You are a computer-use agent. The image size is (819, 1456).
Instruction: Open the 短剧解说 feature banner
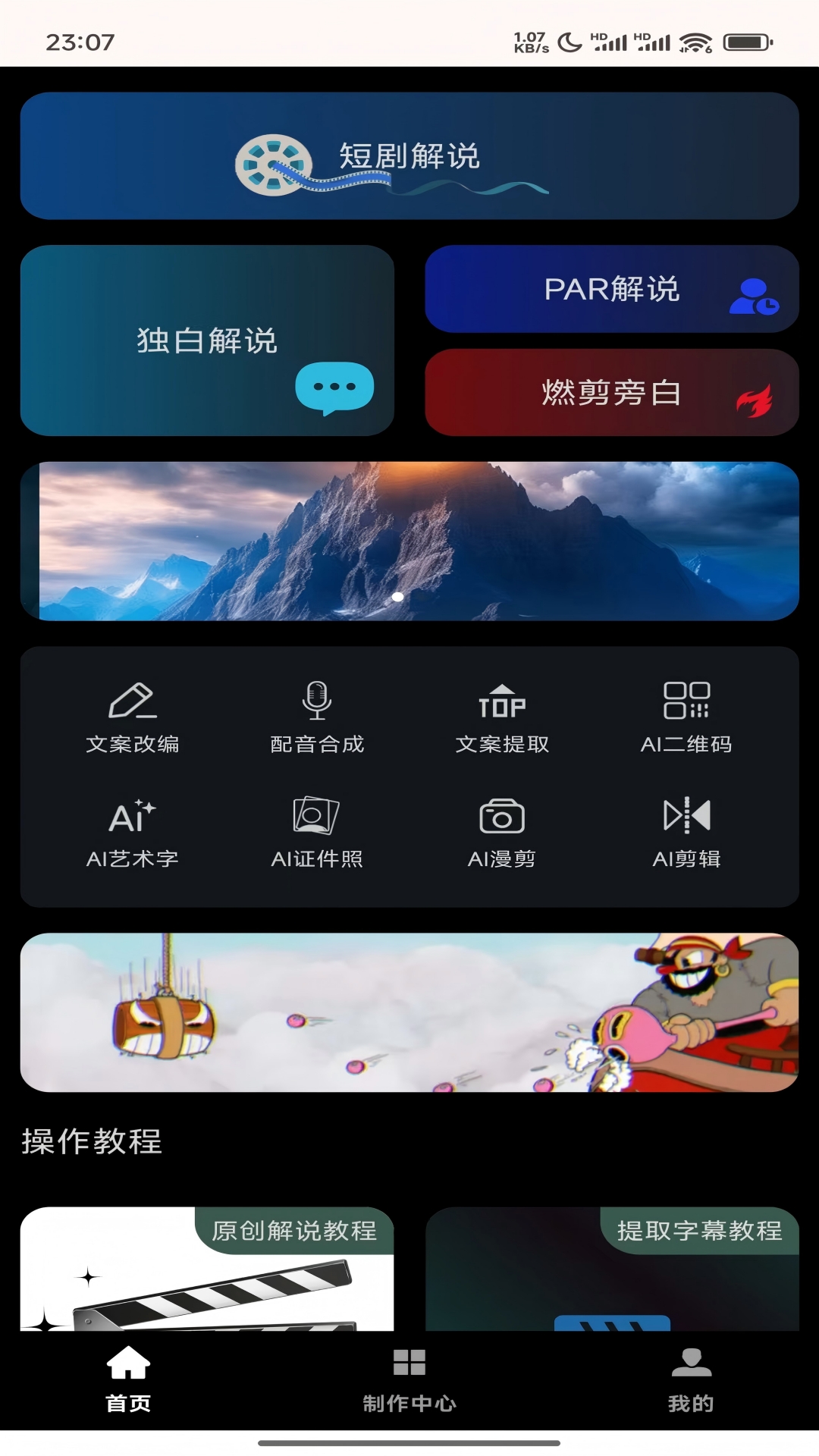[x=409, y=157]
